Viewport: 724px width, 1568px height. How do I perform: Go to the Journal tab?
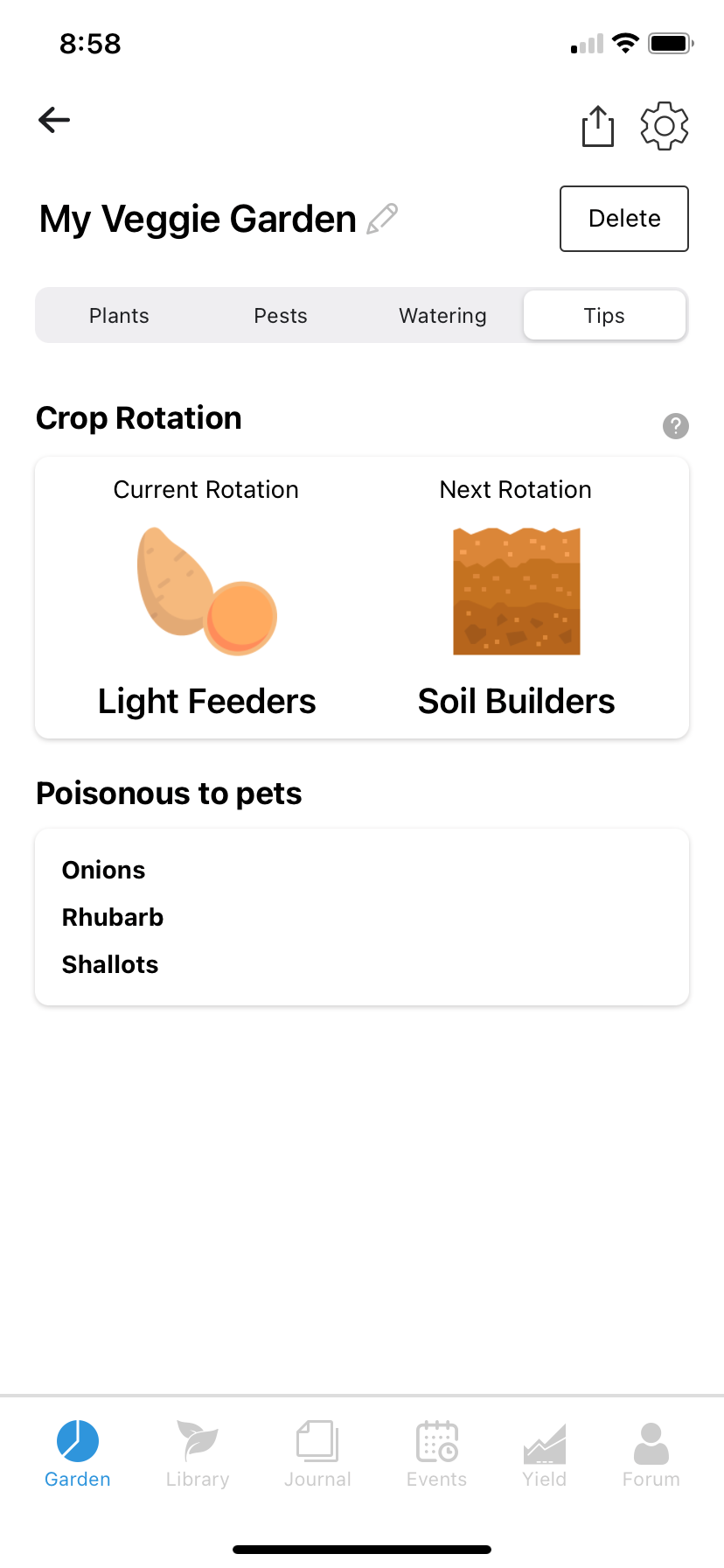click(x=317, y=1454)
